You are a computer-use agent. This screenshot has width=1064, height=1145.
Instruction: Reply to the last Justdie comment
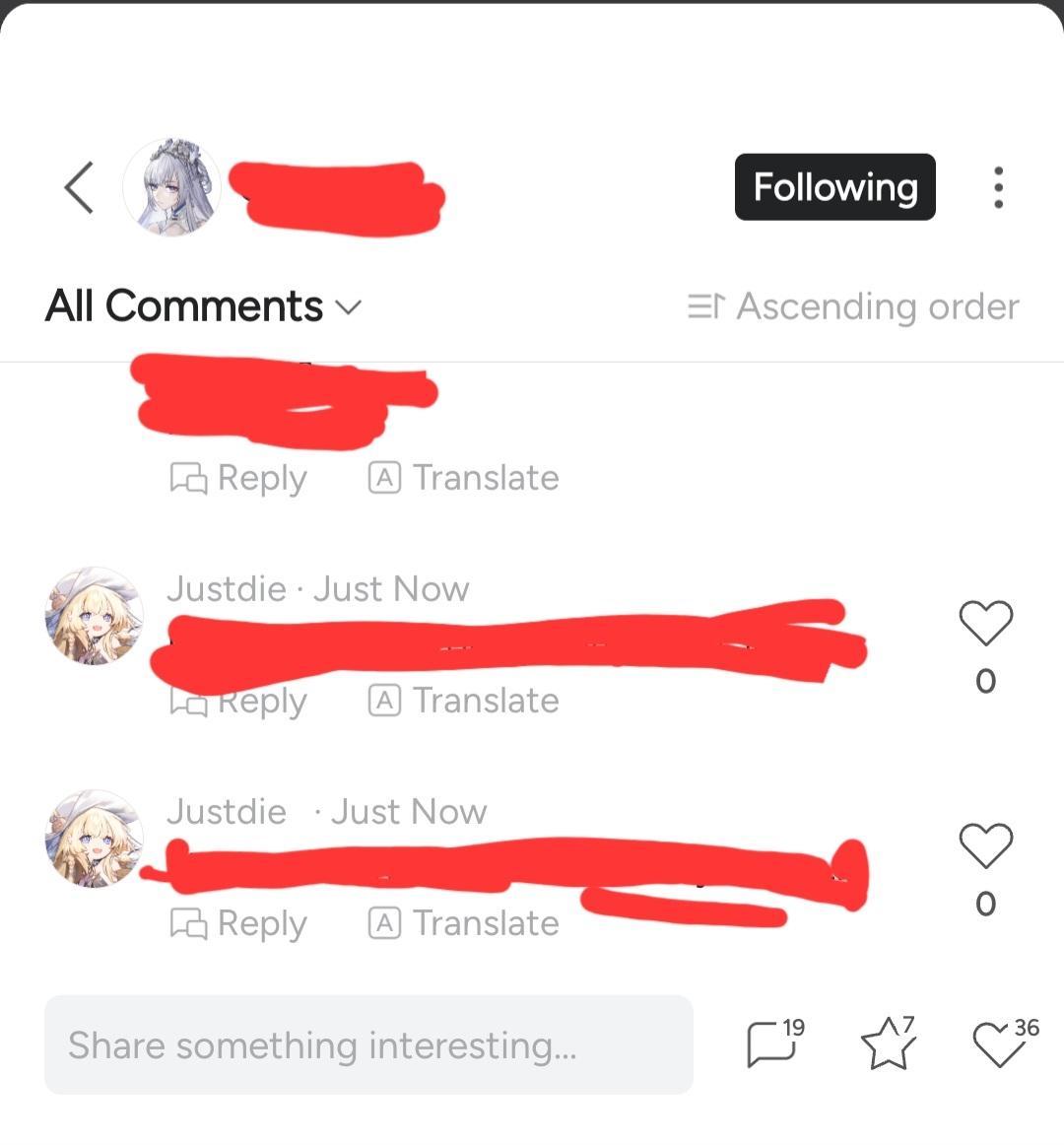(239, 923)
